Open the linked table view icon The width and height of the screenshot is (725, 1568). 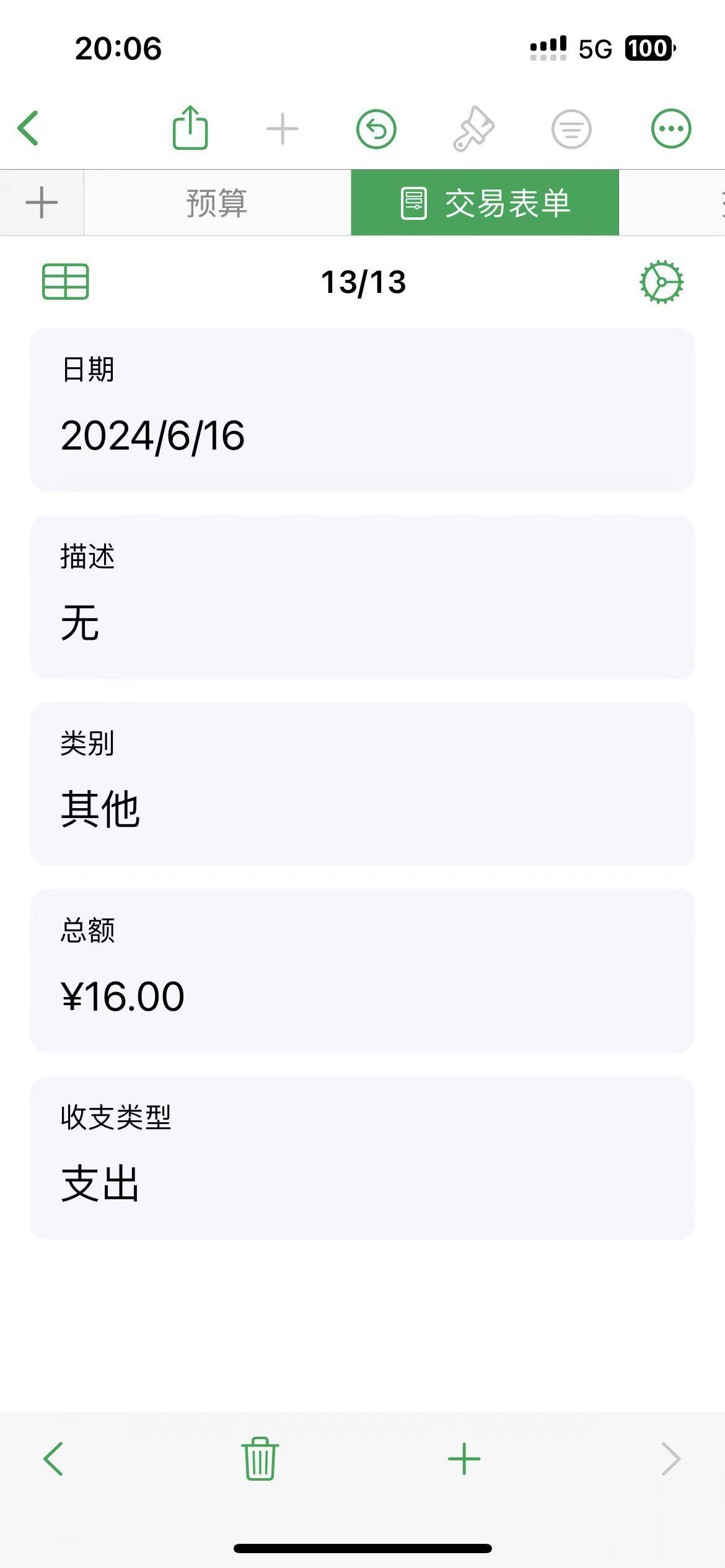tap(66, 282)
